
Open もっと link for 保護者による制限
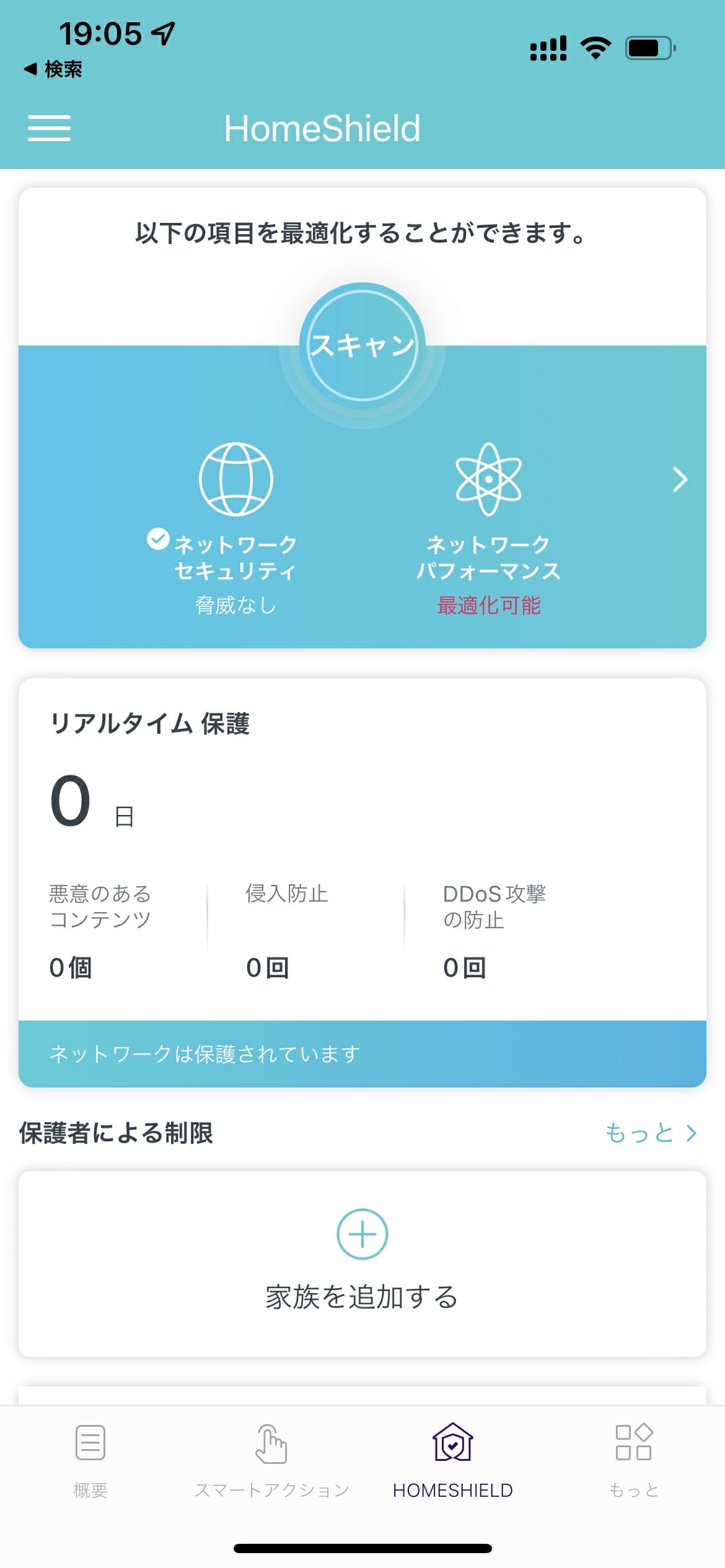pyautogui.click(x=651, y=1133)
